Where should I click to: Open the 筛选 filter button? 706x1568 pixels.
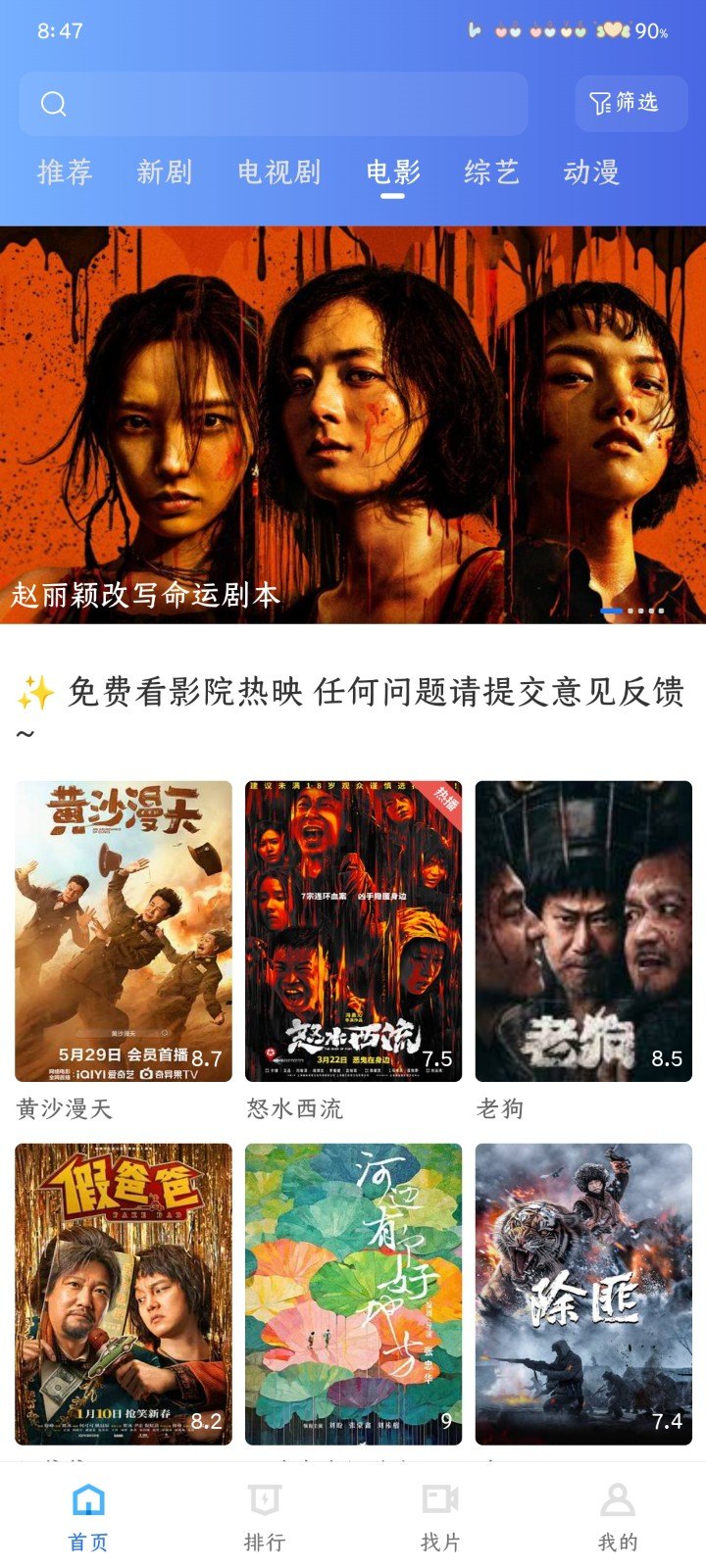(x=630, y=104)
